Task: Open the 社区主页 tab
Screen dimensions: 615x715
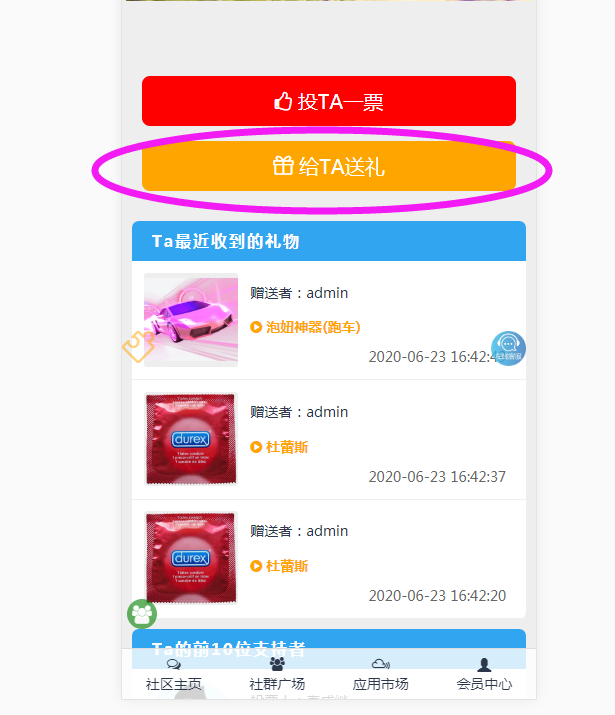Action: (x=173, y=675)
